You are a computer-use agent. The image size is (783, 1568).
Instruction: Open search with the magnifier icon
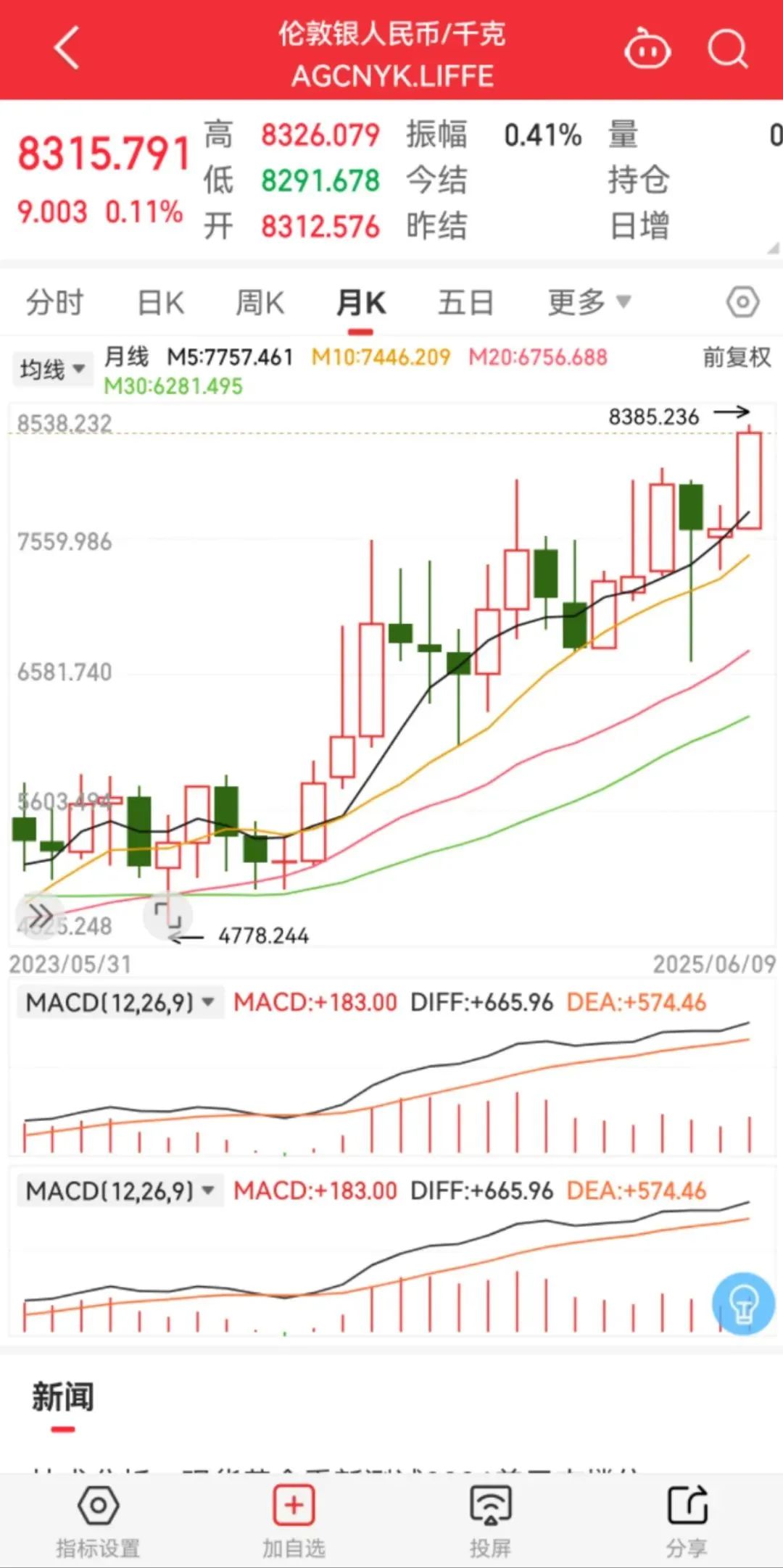point(727,49)
